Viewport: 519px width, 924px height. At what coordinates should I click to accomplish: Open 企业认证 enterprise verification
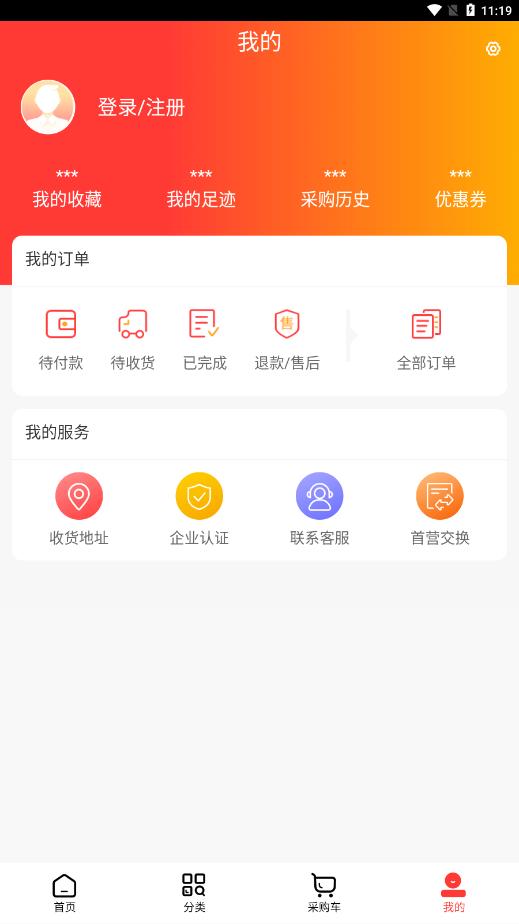(x=199, y=509)
